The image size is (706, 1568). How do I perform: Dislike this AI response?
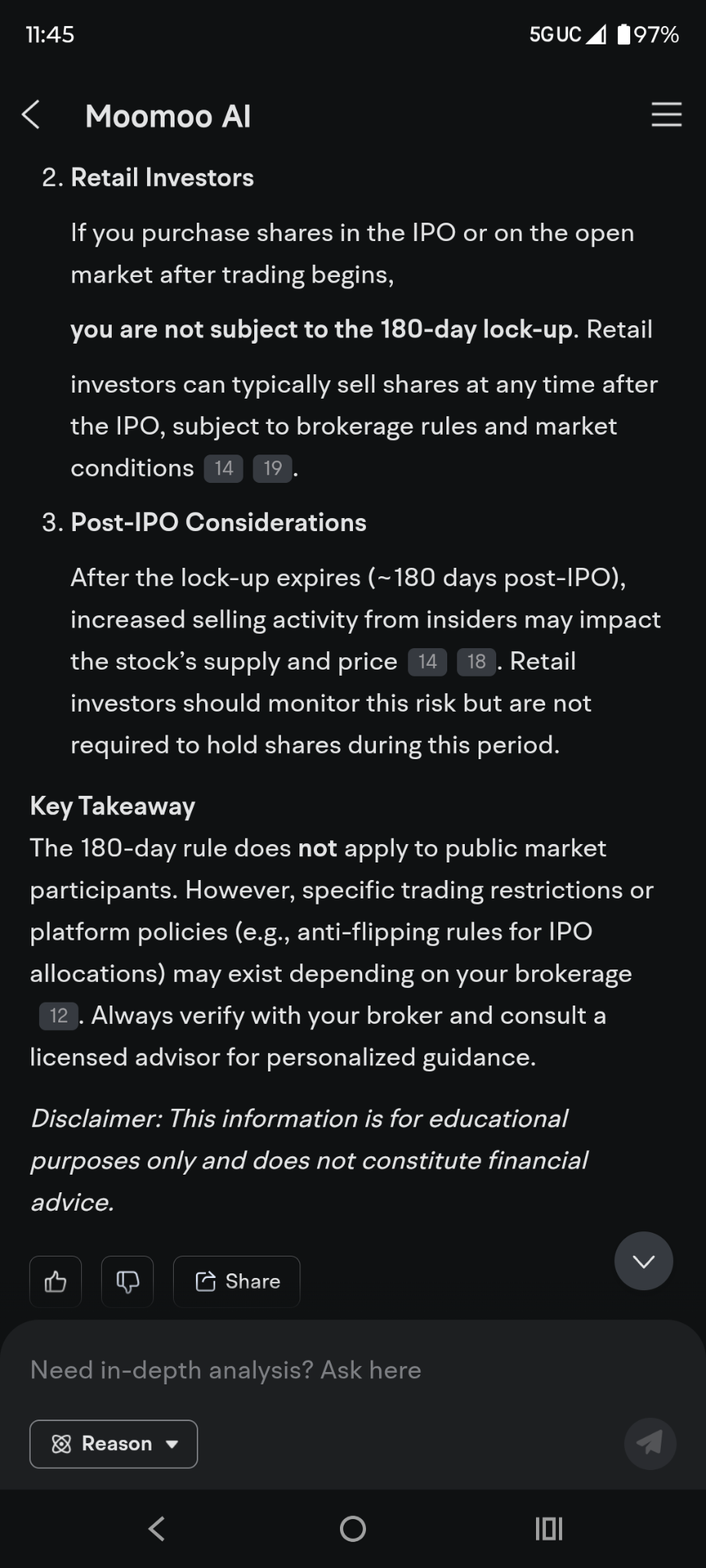(127, 1281)
